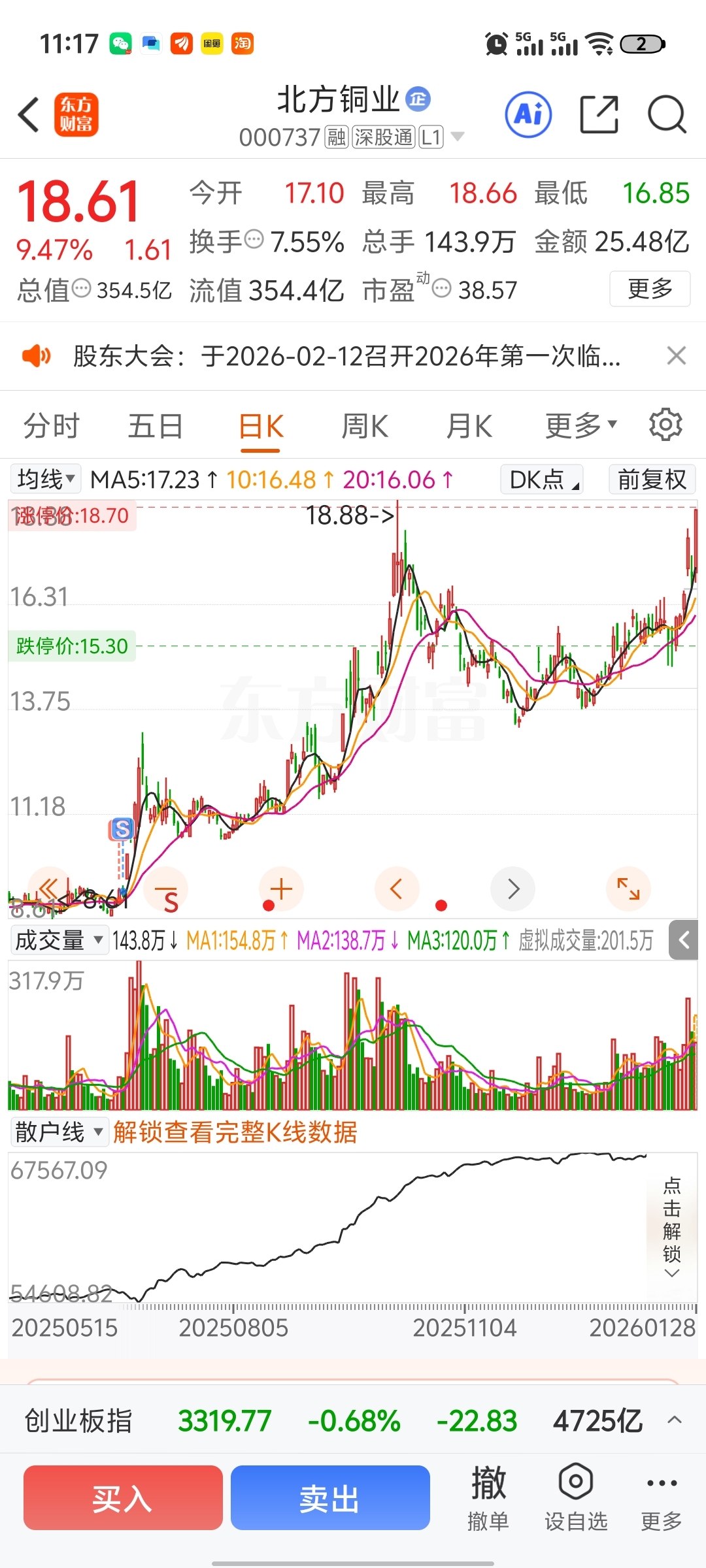Screen dimensions: 706x1568
Task: Open chart settings gear
Action: pyautogui.click(x=665, y=425)
